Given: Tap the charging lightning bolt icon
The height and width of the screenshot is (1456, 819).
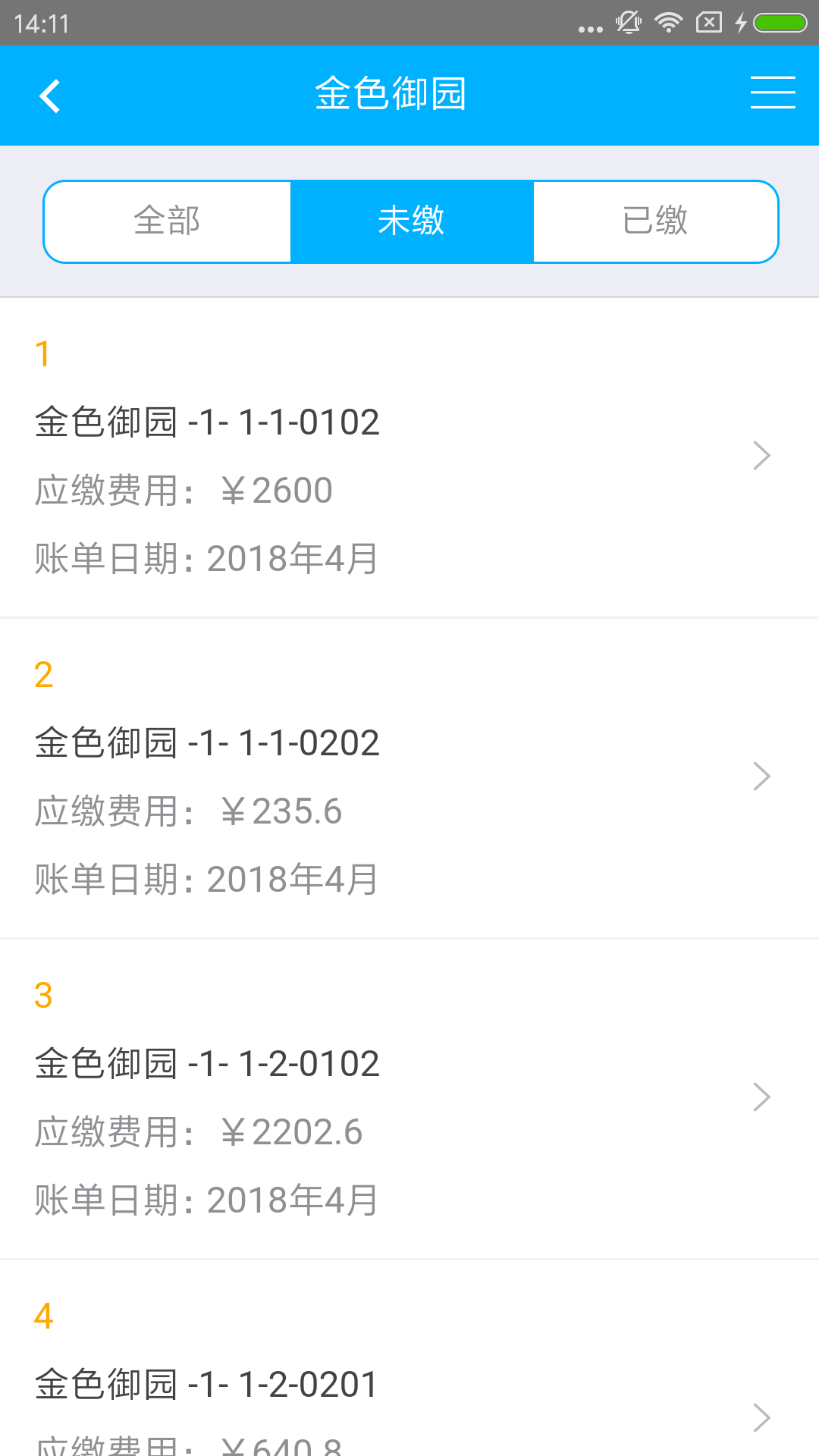Looking at the screenshot, I should pos(741,23).
